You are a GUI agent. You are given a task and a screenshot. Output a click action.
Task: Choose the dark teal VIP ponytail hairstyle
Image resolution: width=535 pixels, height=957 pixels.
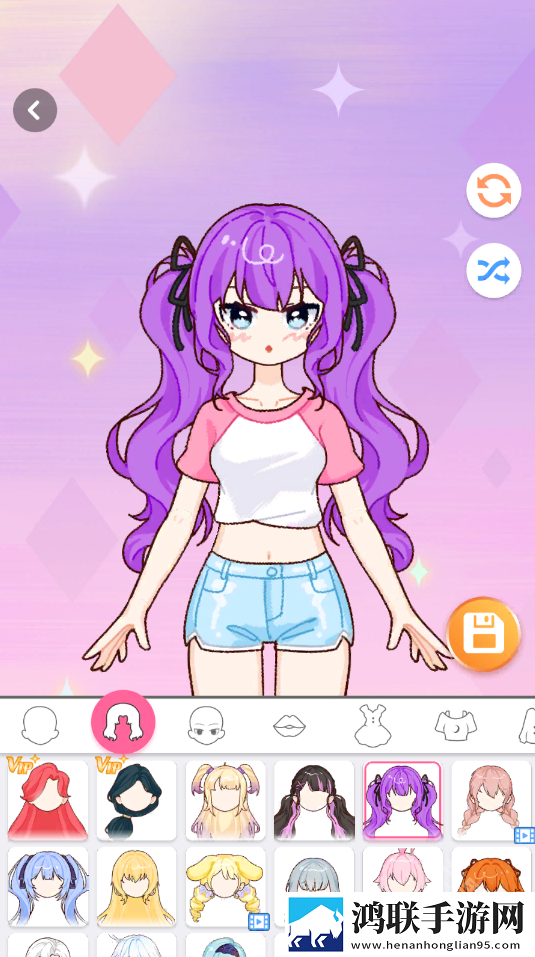click(136, 800)
